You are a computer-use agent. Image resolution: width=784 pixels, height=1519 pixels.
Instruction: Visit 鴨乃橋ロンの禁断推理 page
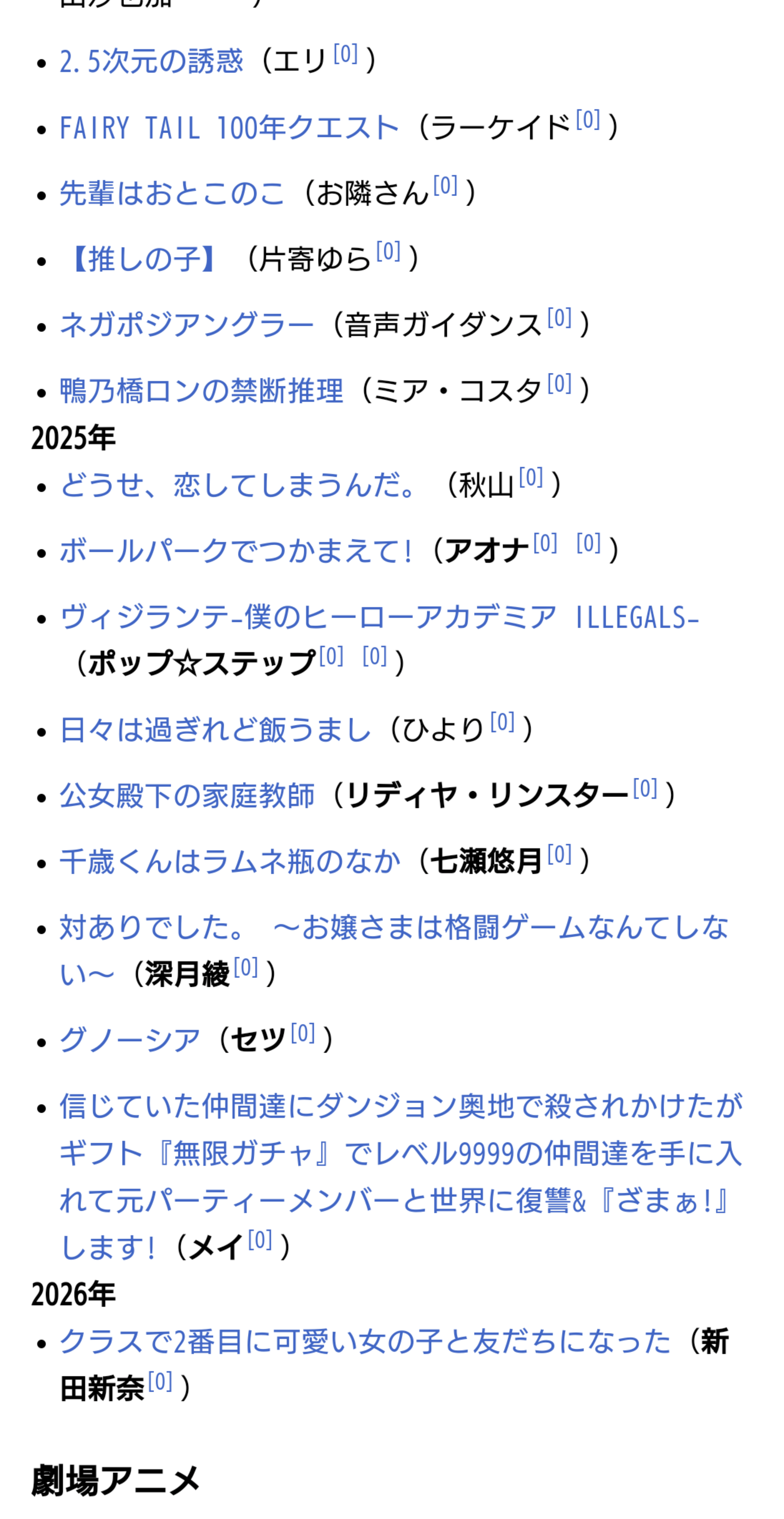coord(200,391)
